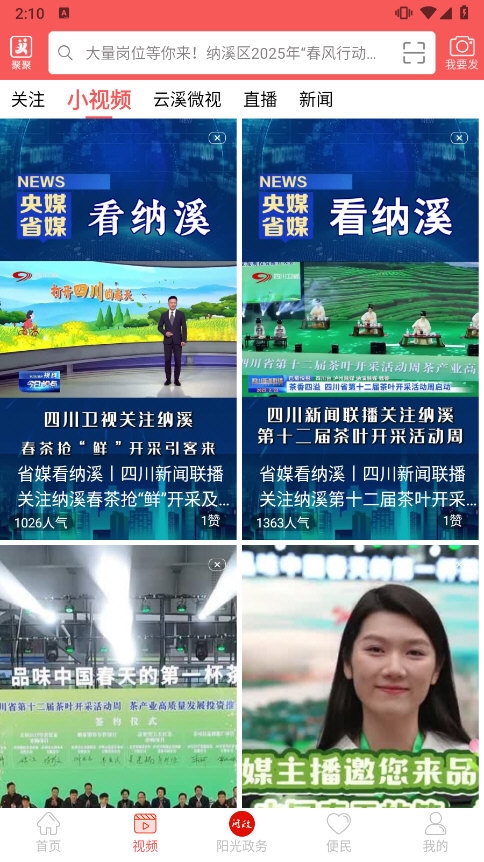Open the 聚聚 icon in top bar
Viewport: 484px width, 862px height.
[x=21, y=53]
